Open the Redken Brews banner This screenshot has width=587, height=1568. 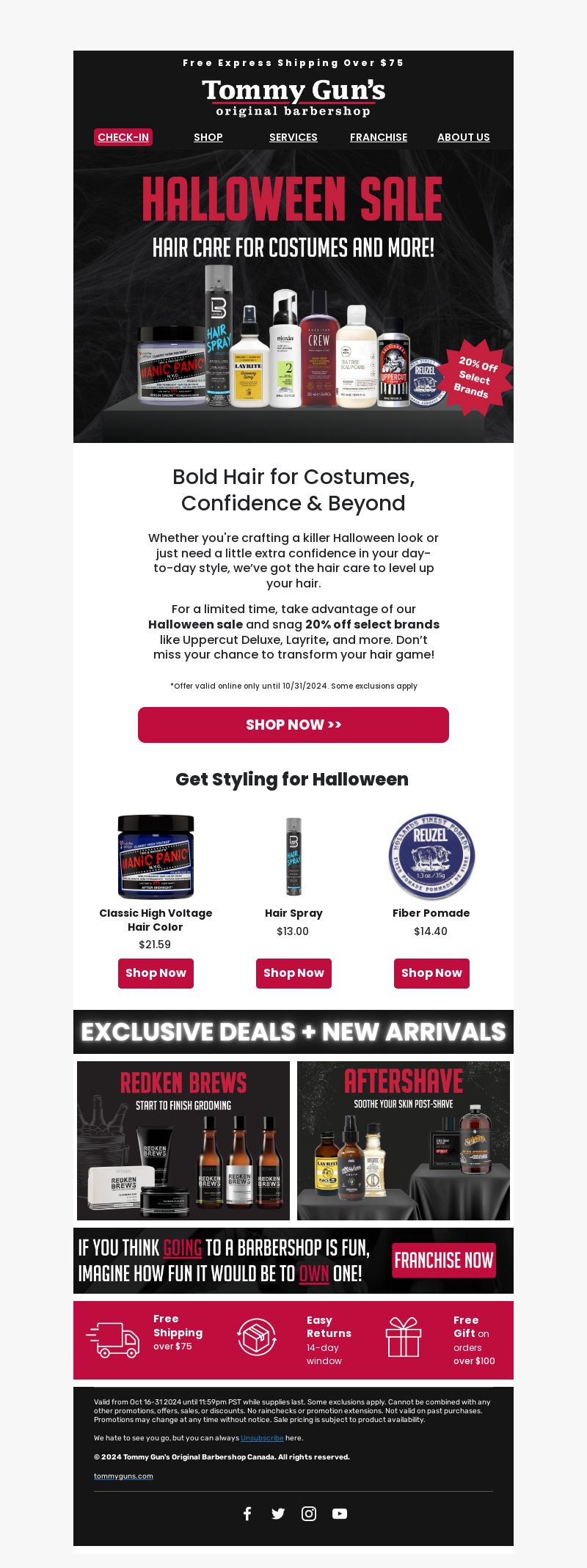(x=183, y=1140)
